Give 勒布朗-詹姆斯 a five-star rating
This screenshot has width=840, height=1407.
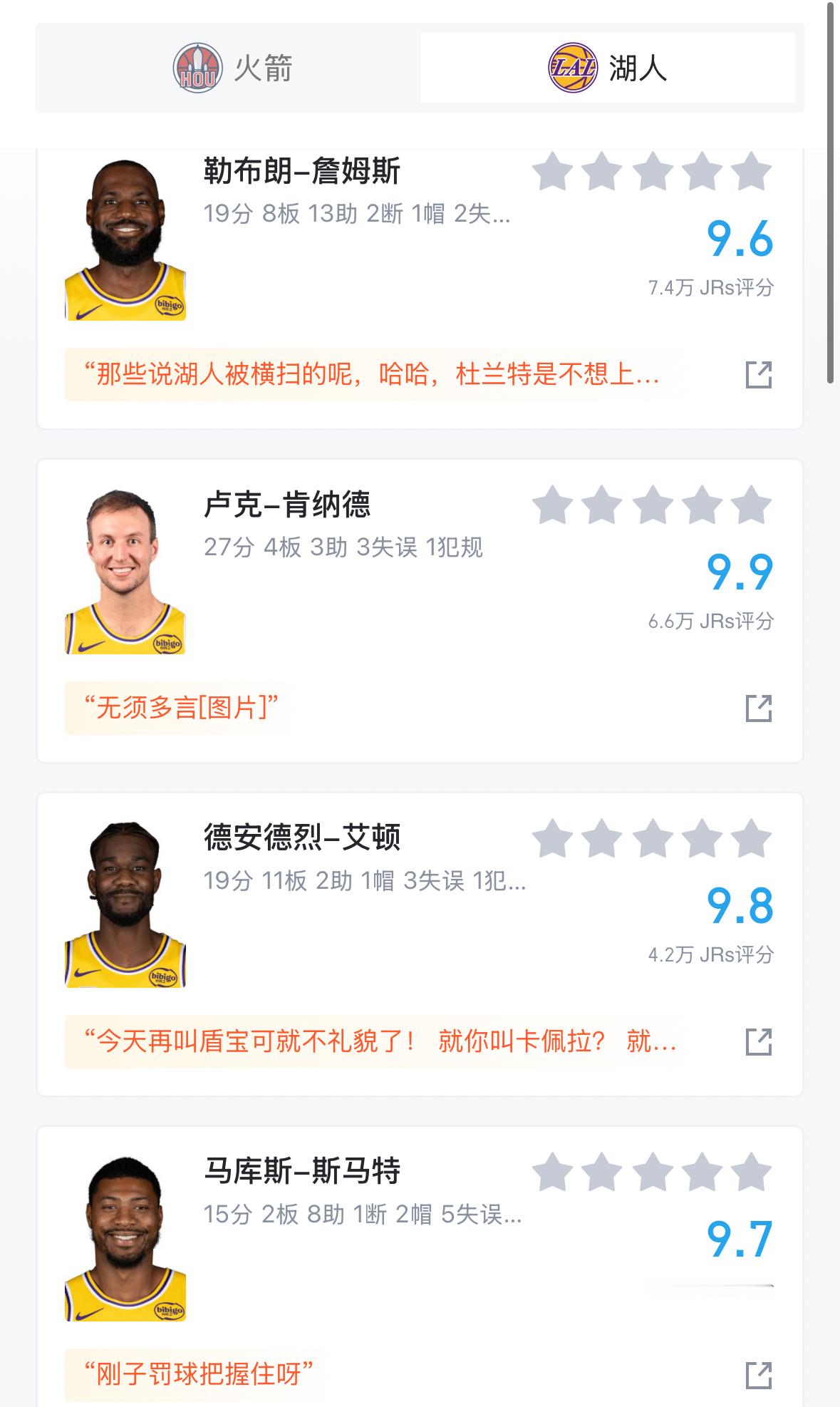click(x=752, y=171)
